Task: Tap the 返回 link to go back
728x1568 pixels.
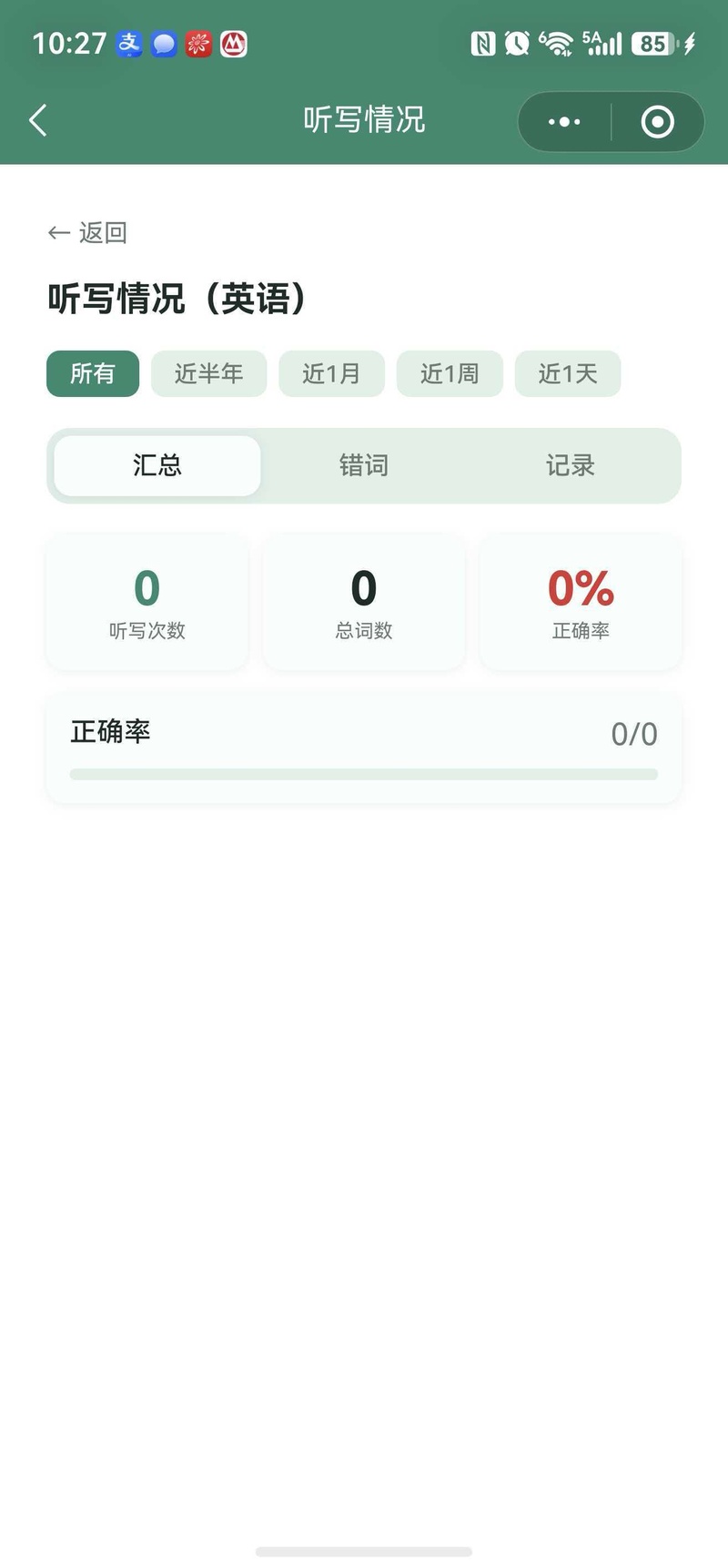Action: pyautogui.click(x=87, y=233)
